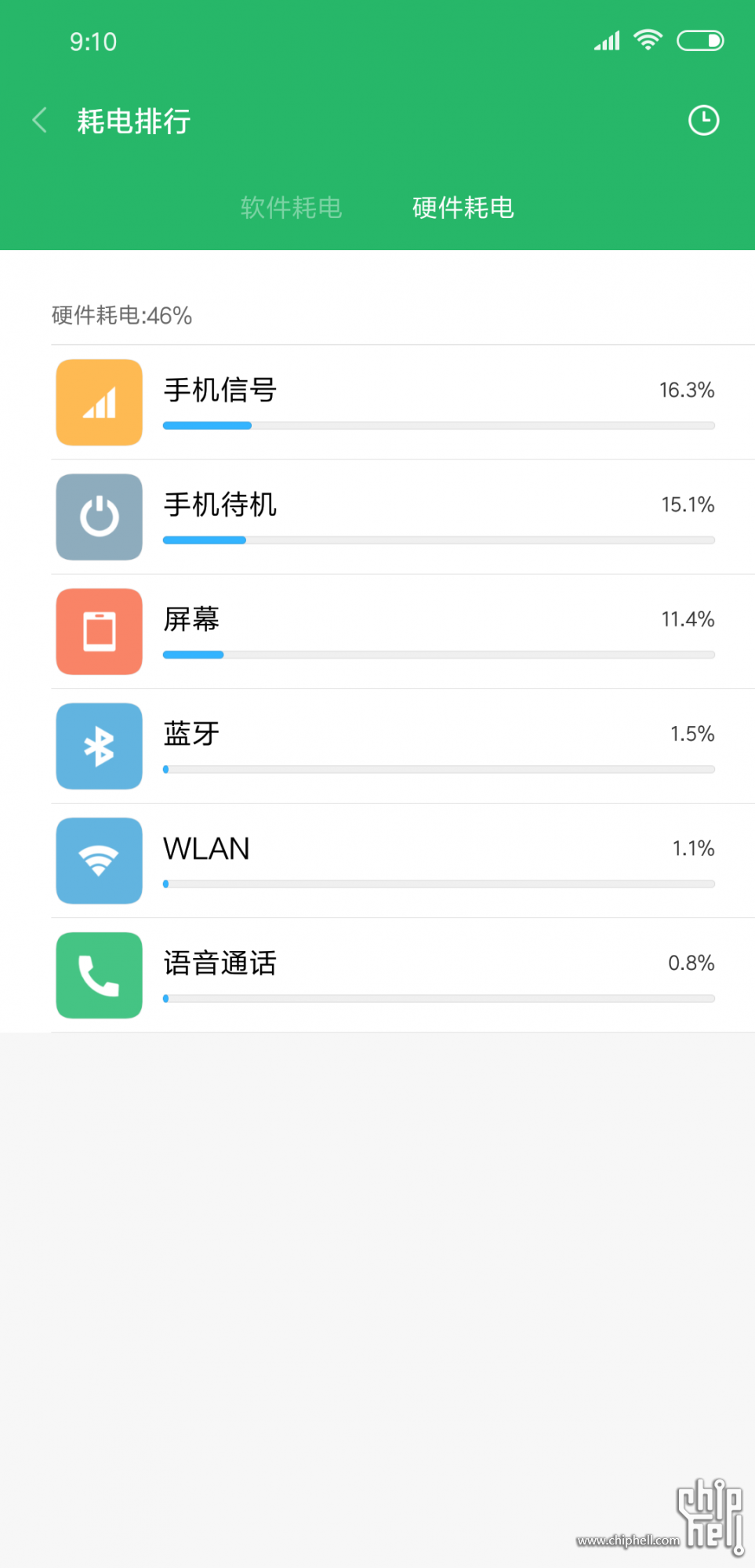Viewport: 755px width, 1568px height.
Task: Open the history clock icon top right
Action: [x=703, y=120]
